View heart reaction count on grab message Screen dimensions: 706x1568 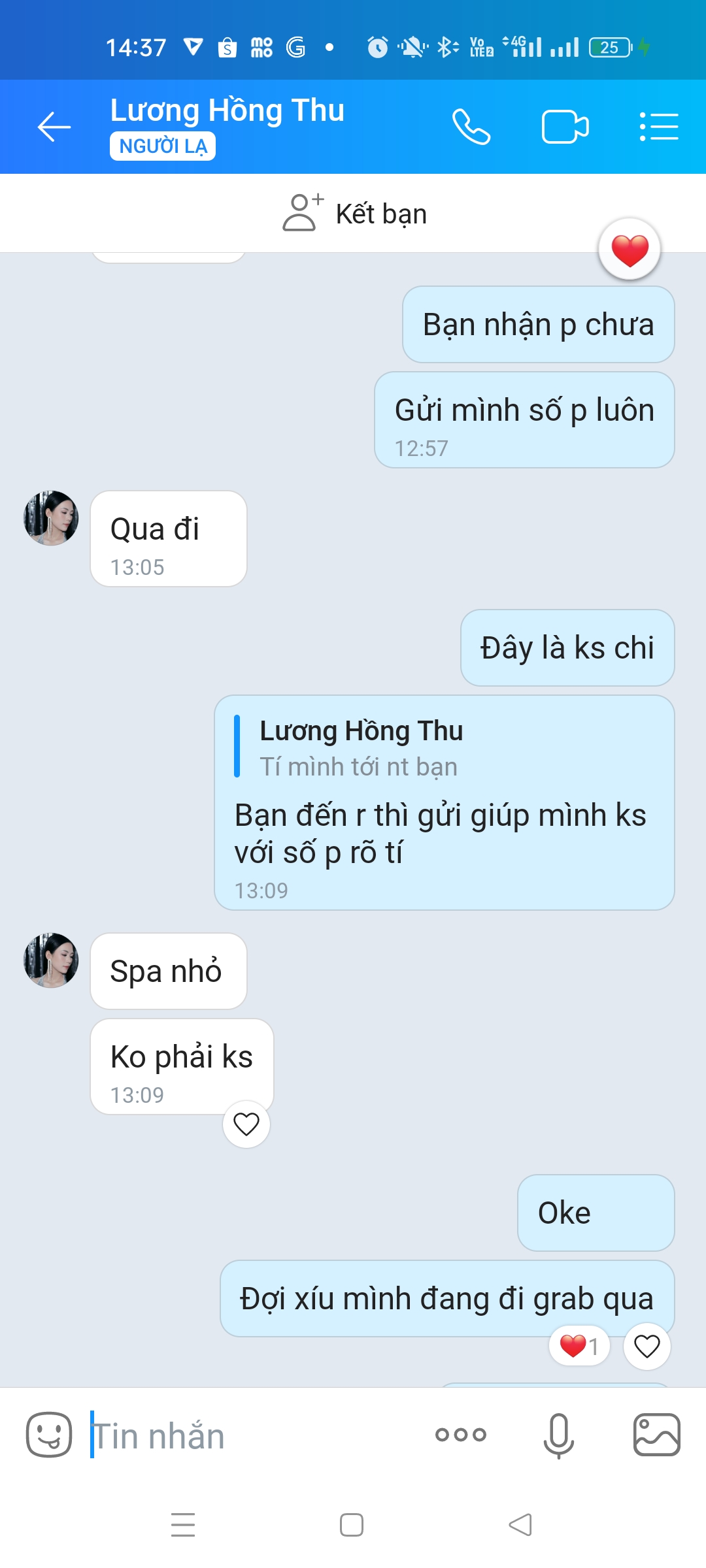579,1347
